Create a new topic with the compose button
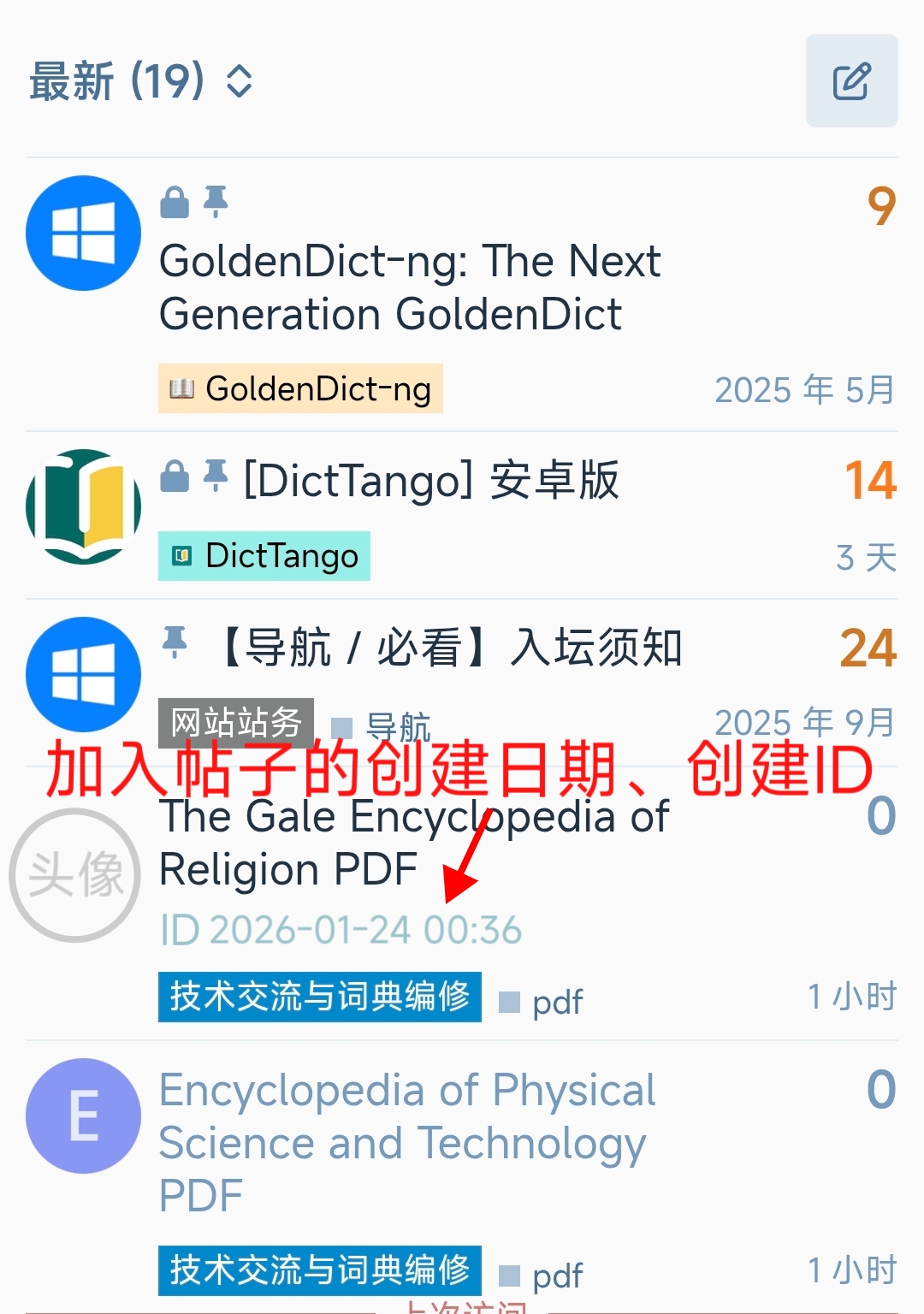Screen dimensions: 924x1314 tap(851, 81)
